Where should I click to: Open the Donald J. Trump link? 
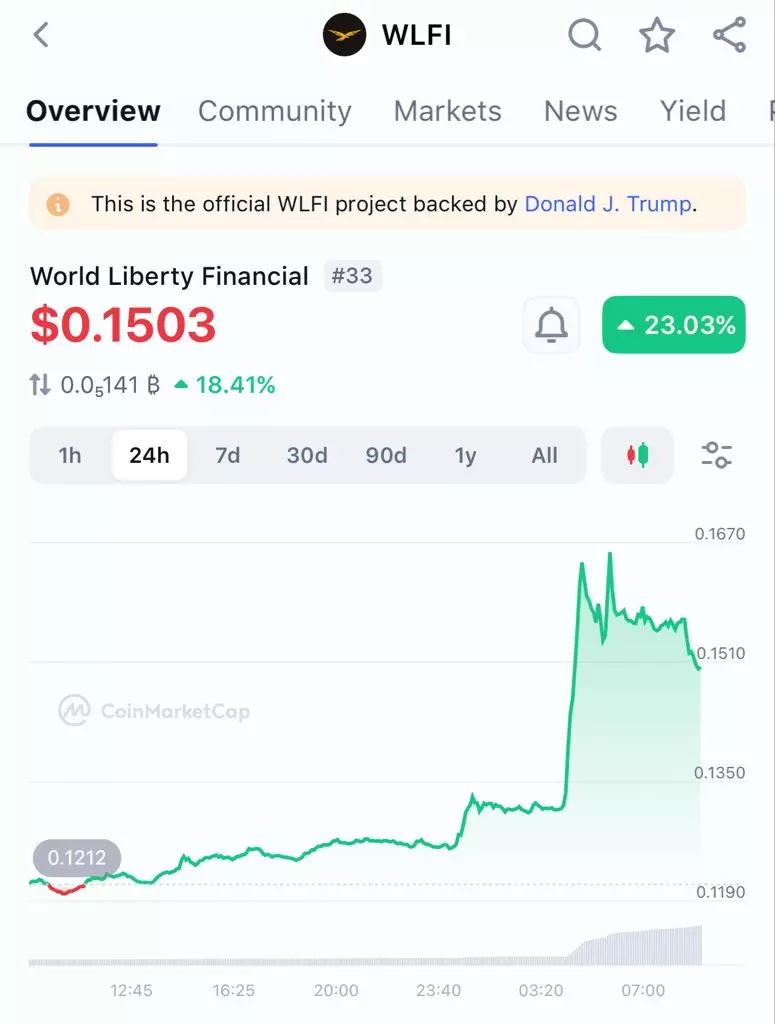point(608,204)
